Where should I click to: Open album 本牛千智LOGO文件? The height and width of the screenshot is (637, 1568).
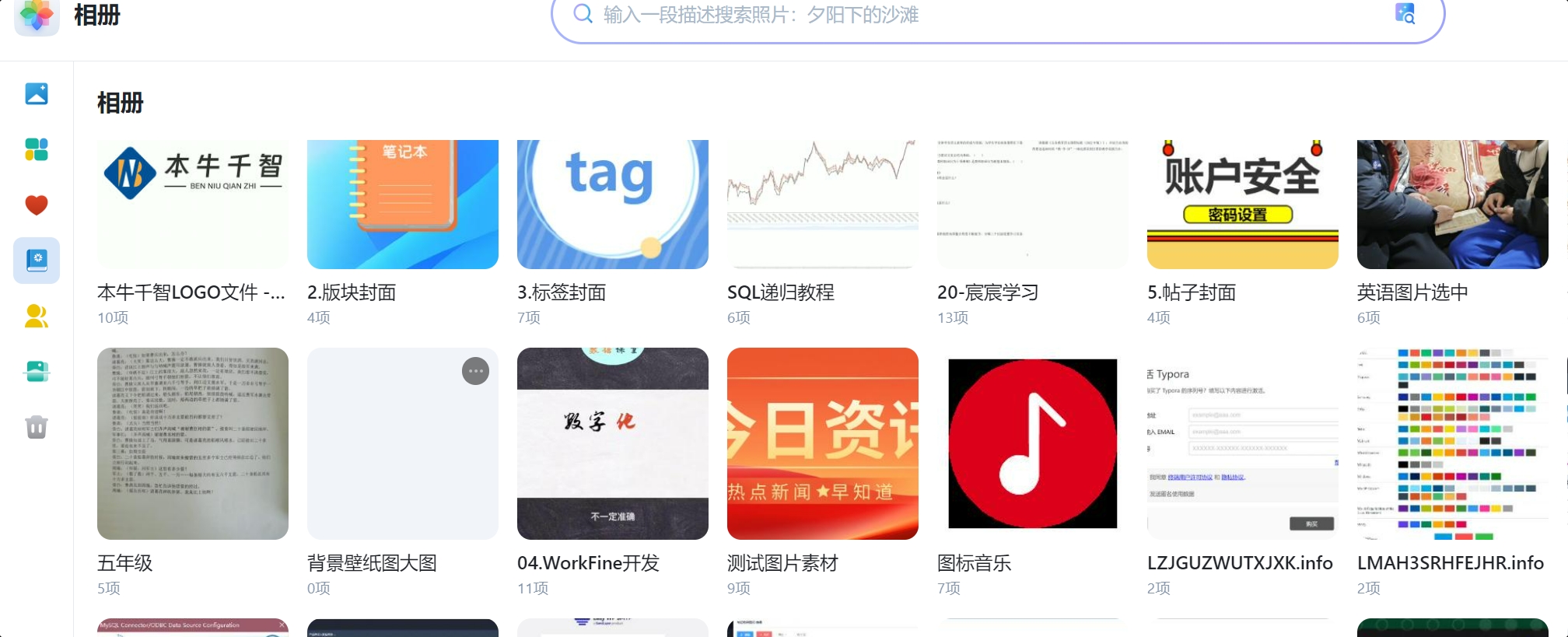[x=192, y=205]
